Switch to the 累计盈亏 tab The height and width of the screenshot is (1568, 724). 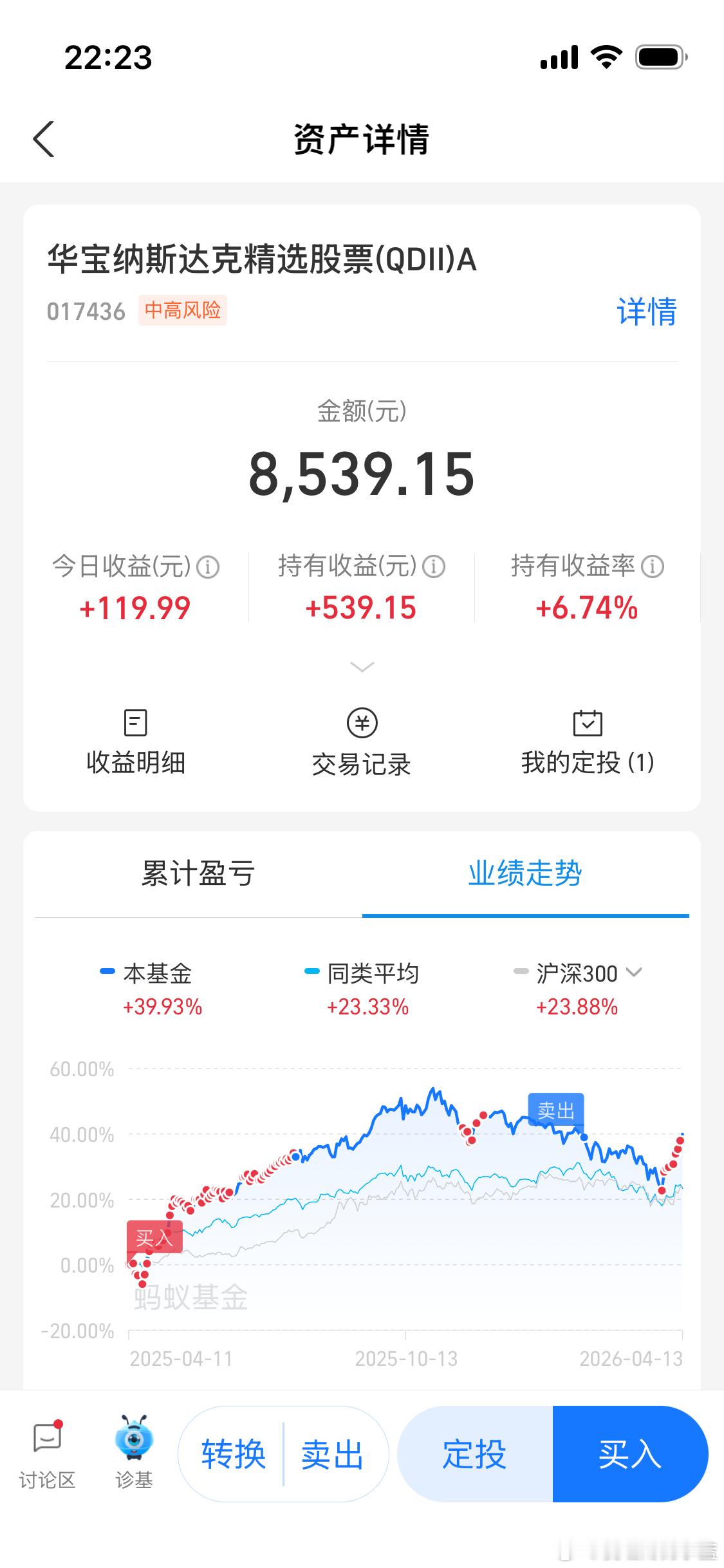(196, 874)
